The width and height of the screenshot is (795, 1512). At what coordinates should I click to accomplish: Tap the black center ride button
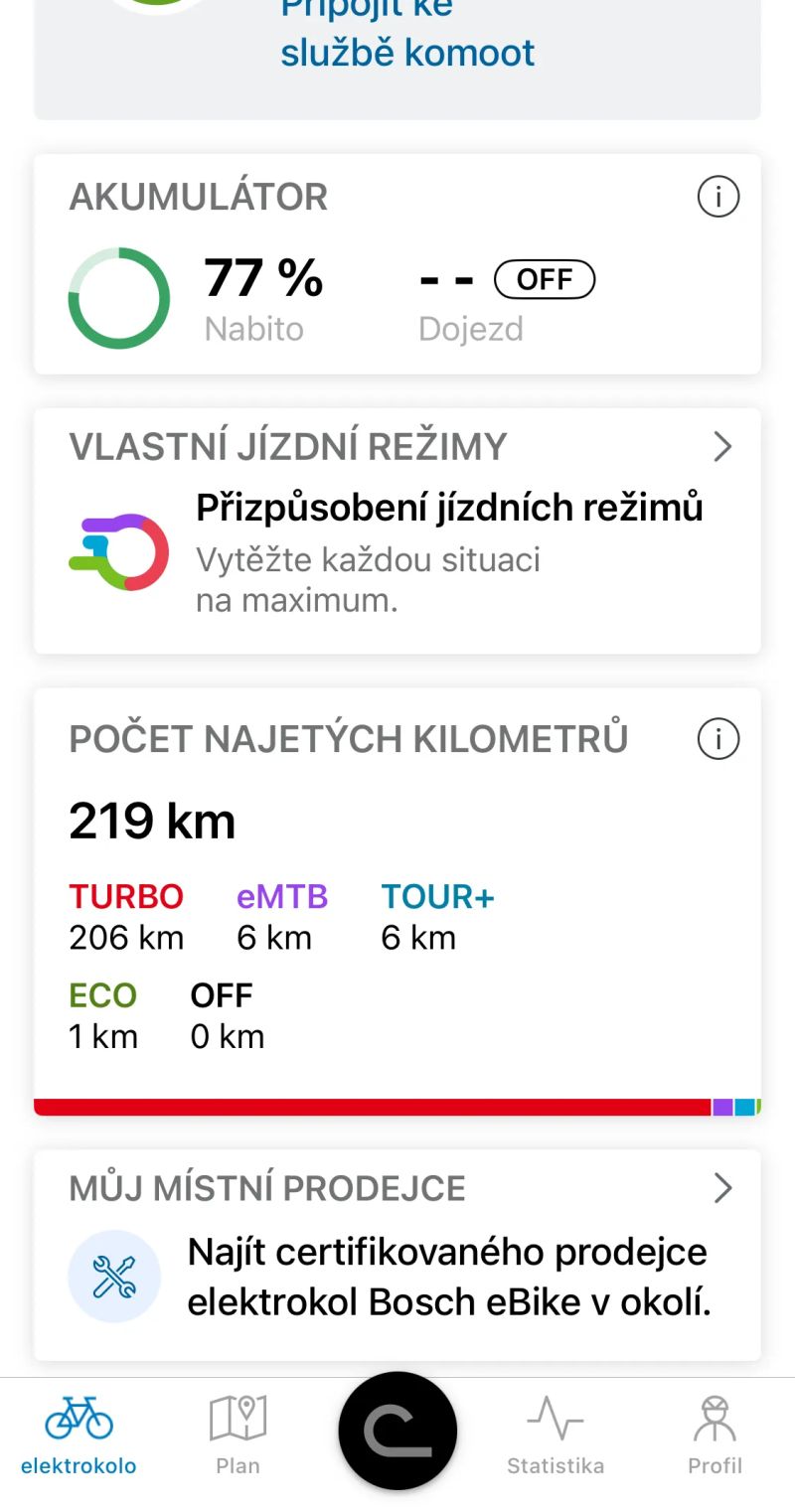397,1431
